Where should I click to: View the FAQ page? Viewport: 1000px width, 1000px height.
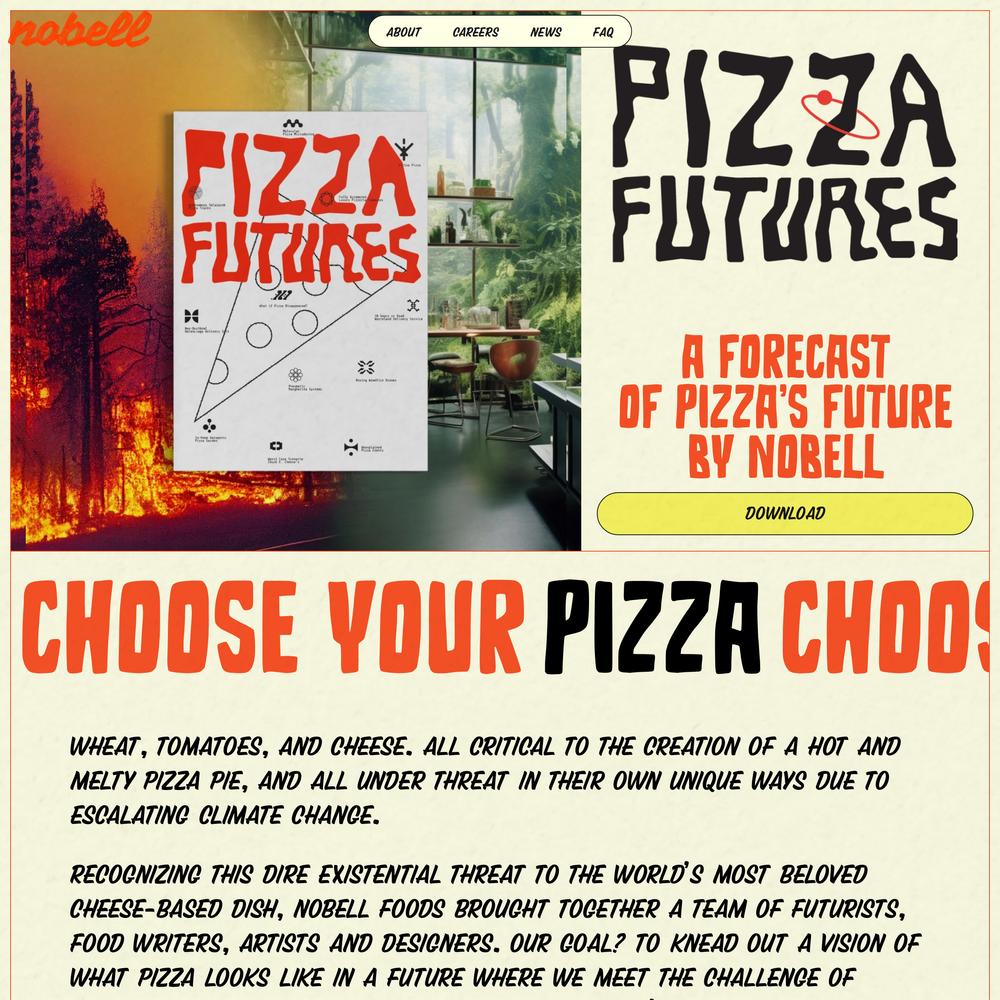(603, 32)
